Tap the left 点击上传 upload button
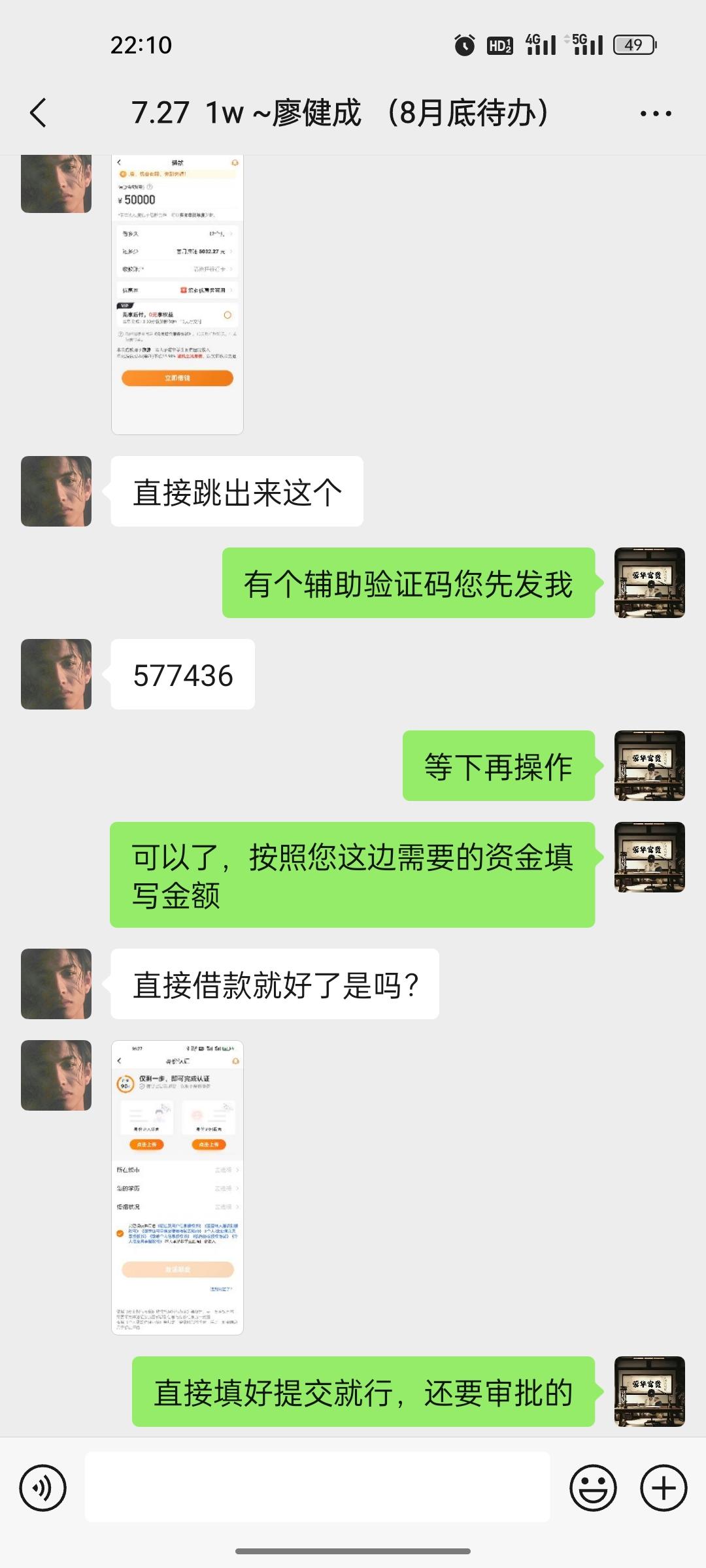Screen dimensions: 706x1568 pos(146,1145)
